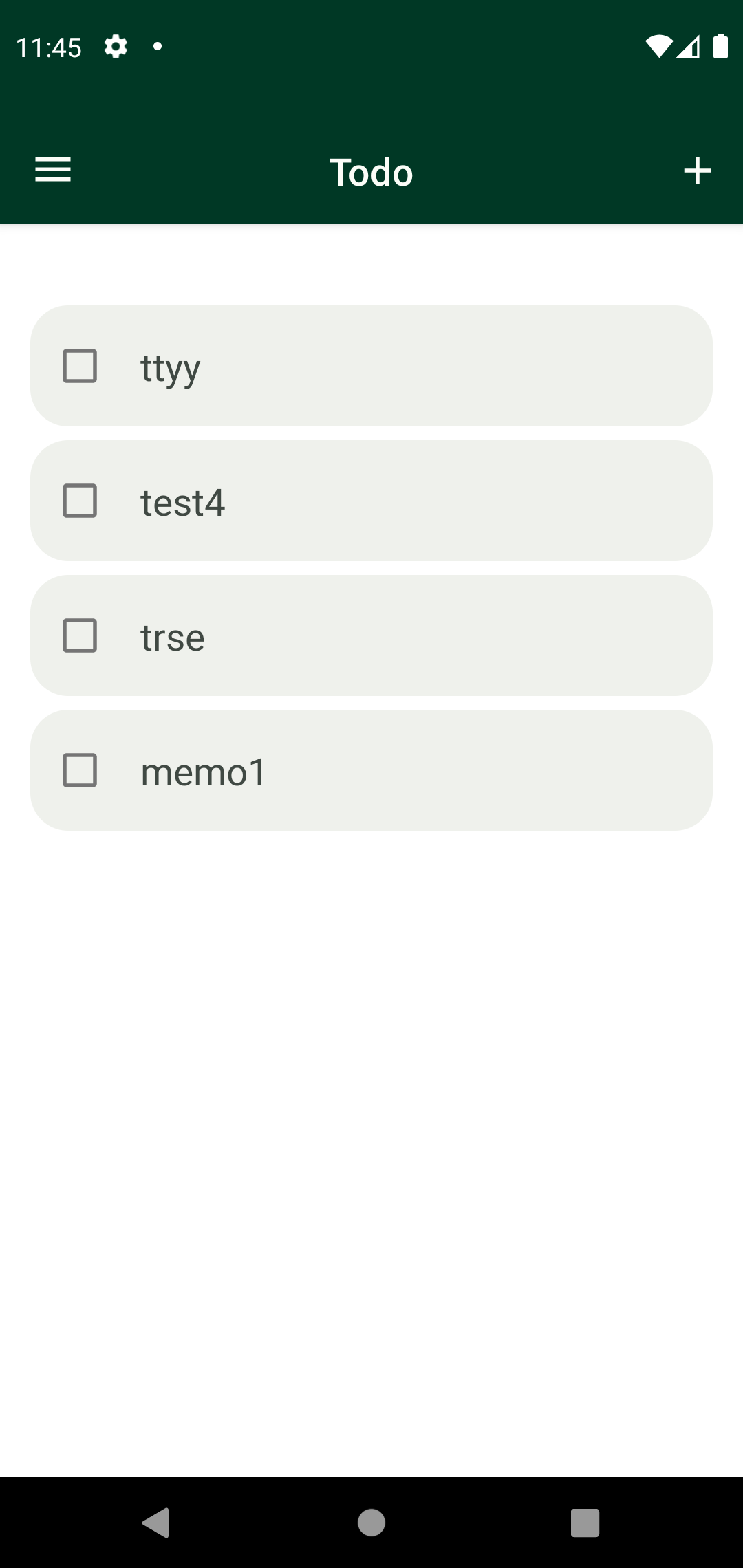Select the test4 task row
743x1568 pixels.
(371, 500)
